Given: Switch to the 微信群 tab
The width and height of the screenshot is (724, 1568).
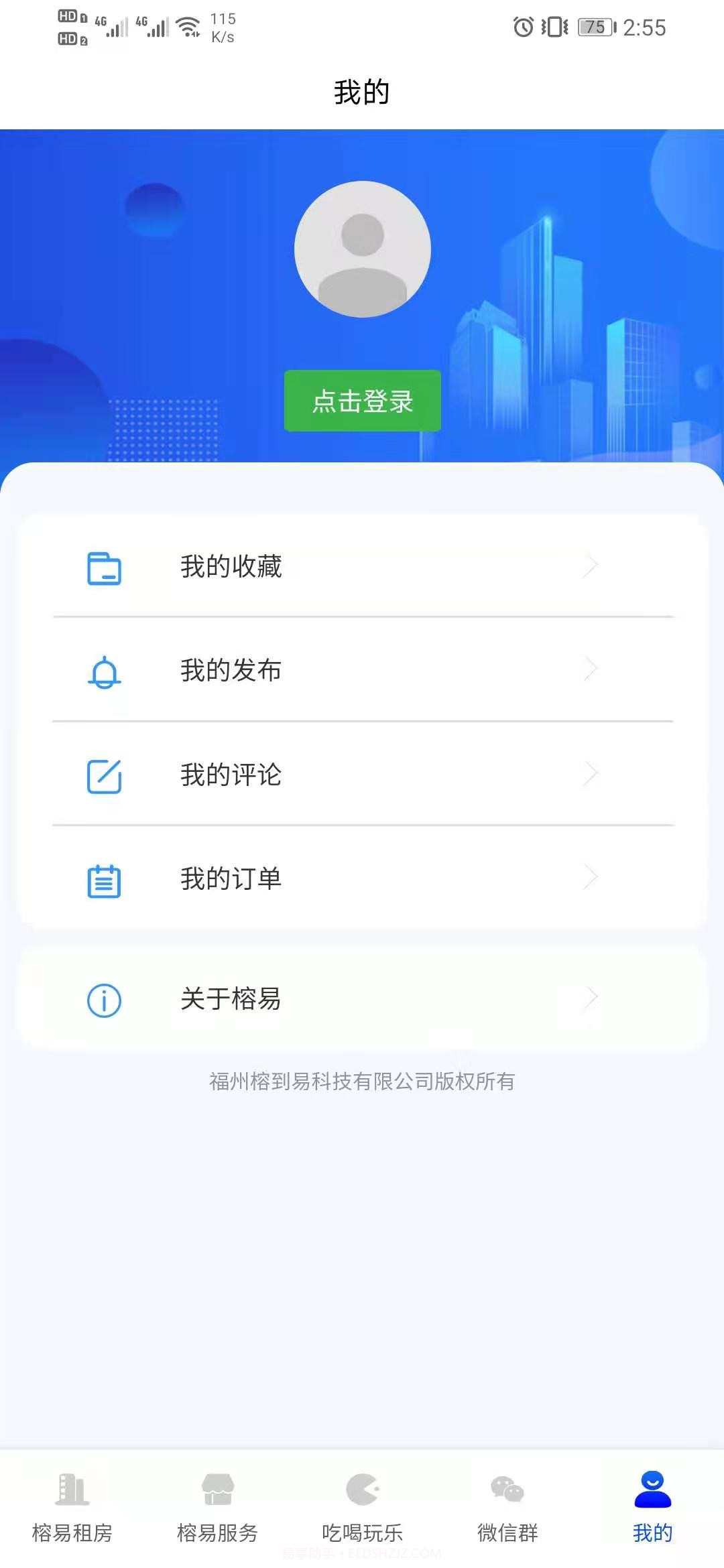Looking at the screenshot, I should [x=507, y=1508].
